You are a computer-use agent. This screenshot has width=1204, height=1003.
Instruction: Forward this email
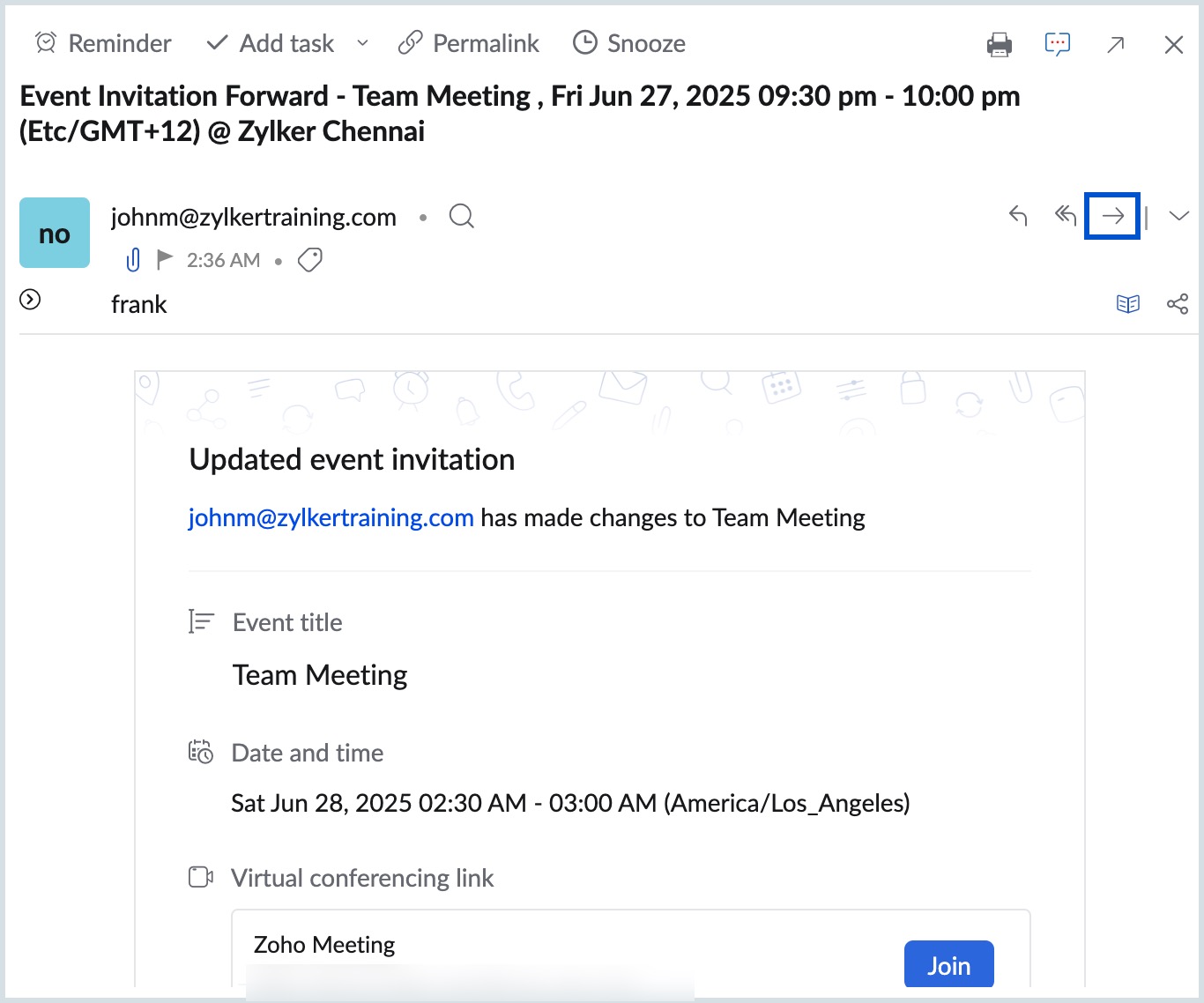(x=1112, y=215)
